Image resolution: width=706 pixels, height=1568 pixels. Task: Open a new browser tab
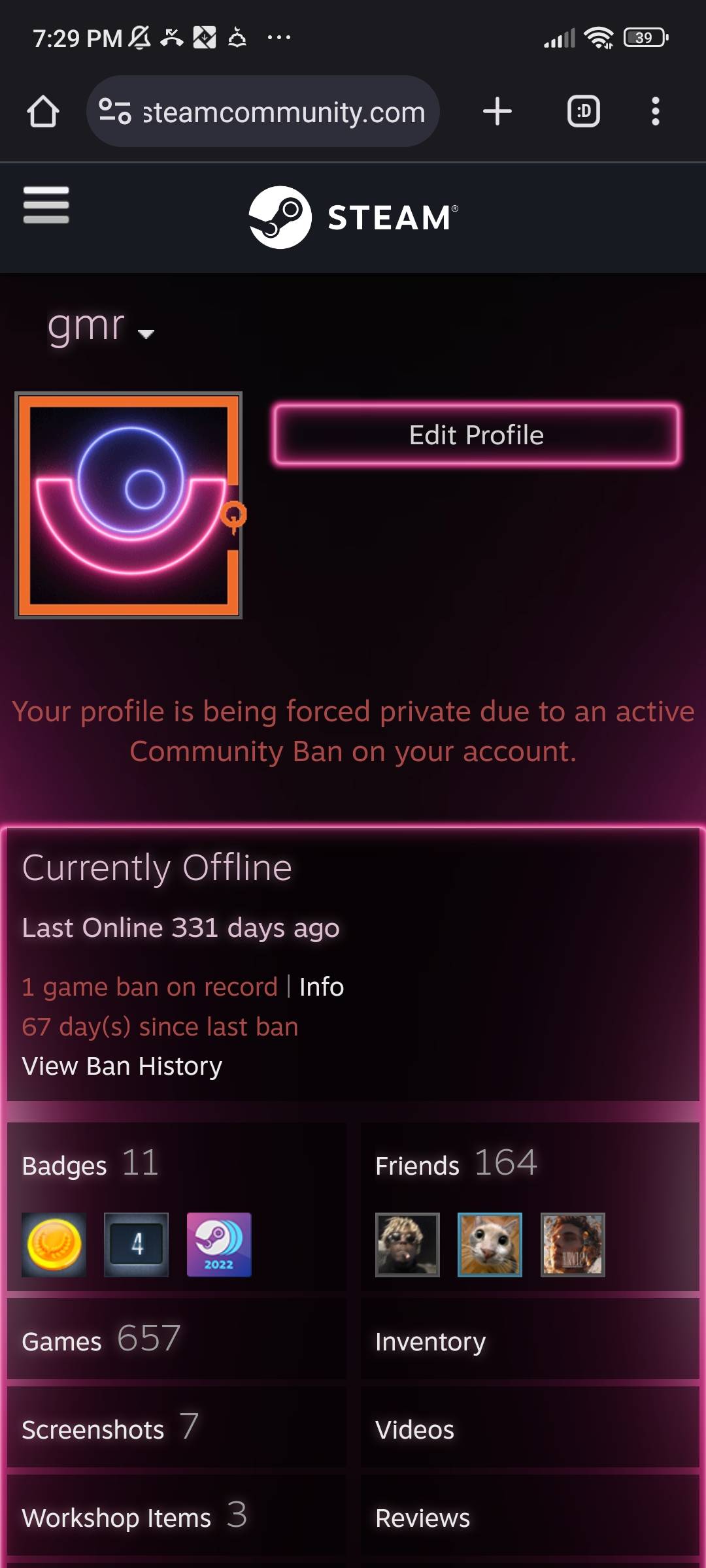497,112
